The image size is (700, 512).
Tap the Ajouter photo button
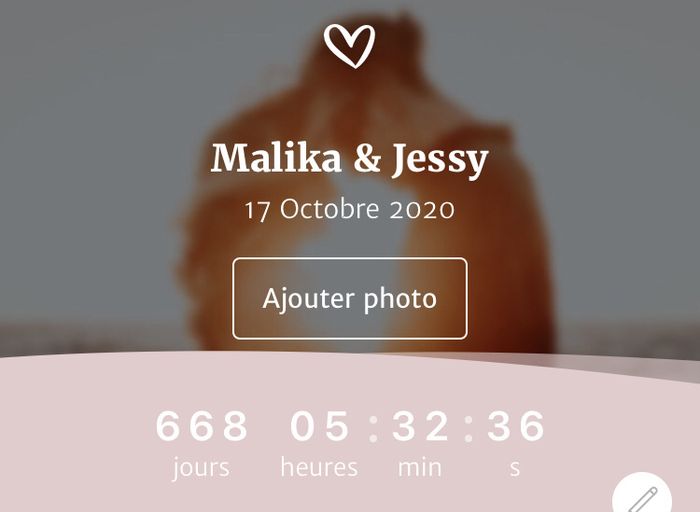350,298
